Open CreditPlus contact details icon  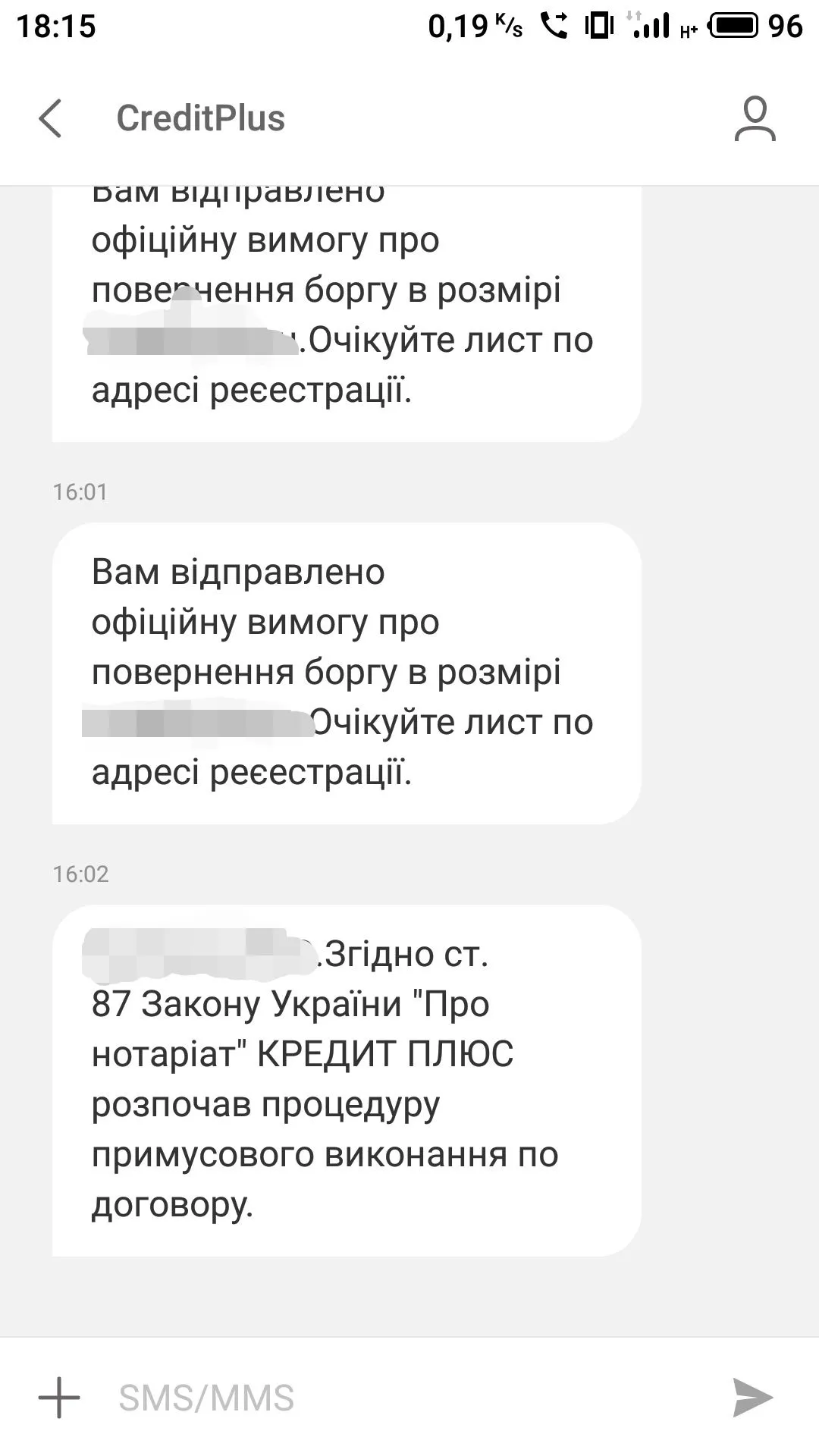(755, 118)
